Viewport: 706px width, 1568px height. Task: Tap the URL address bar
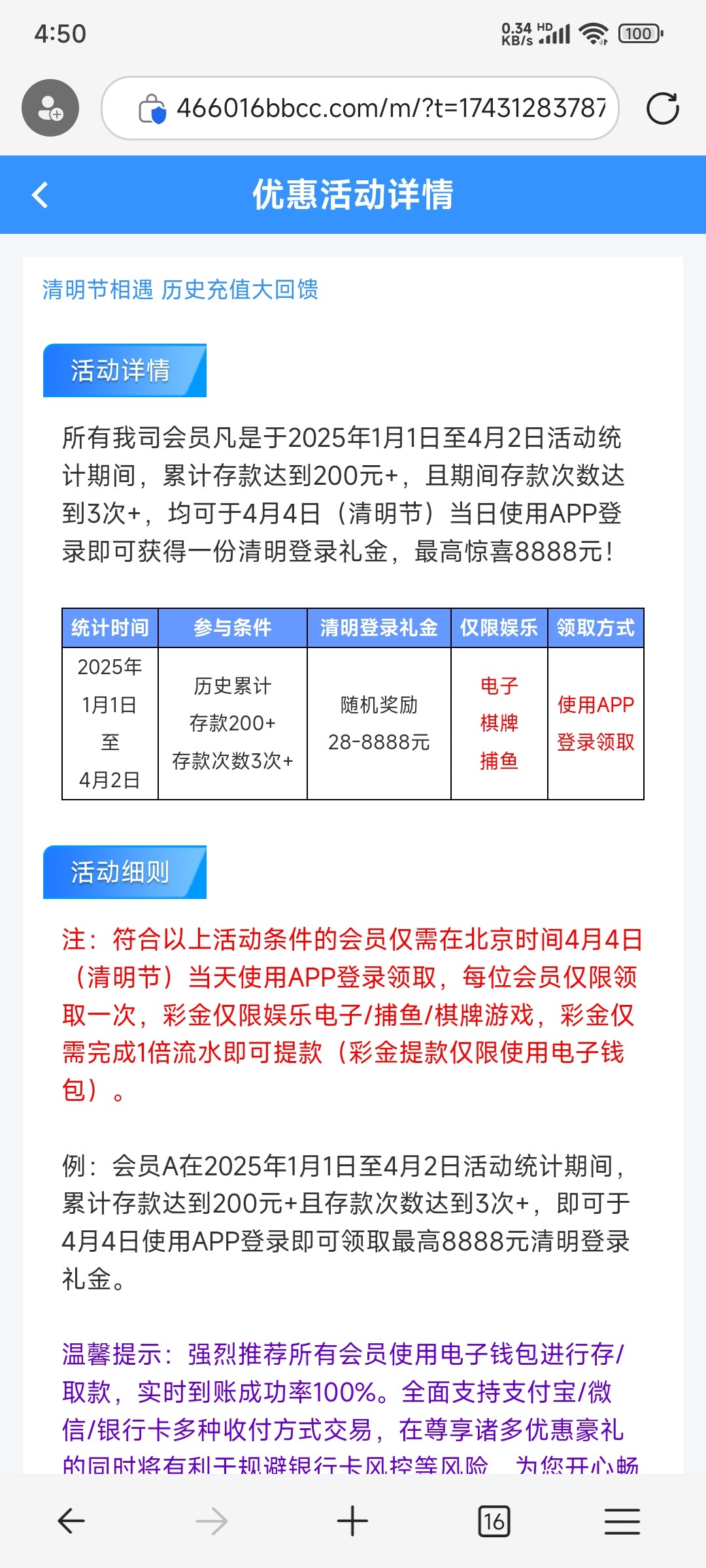[360, 108]
